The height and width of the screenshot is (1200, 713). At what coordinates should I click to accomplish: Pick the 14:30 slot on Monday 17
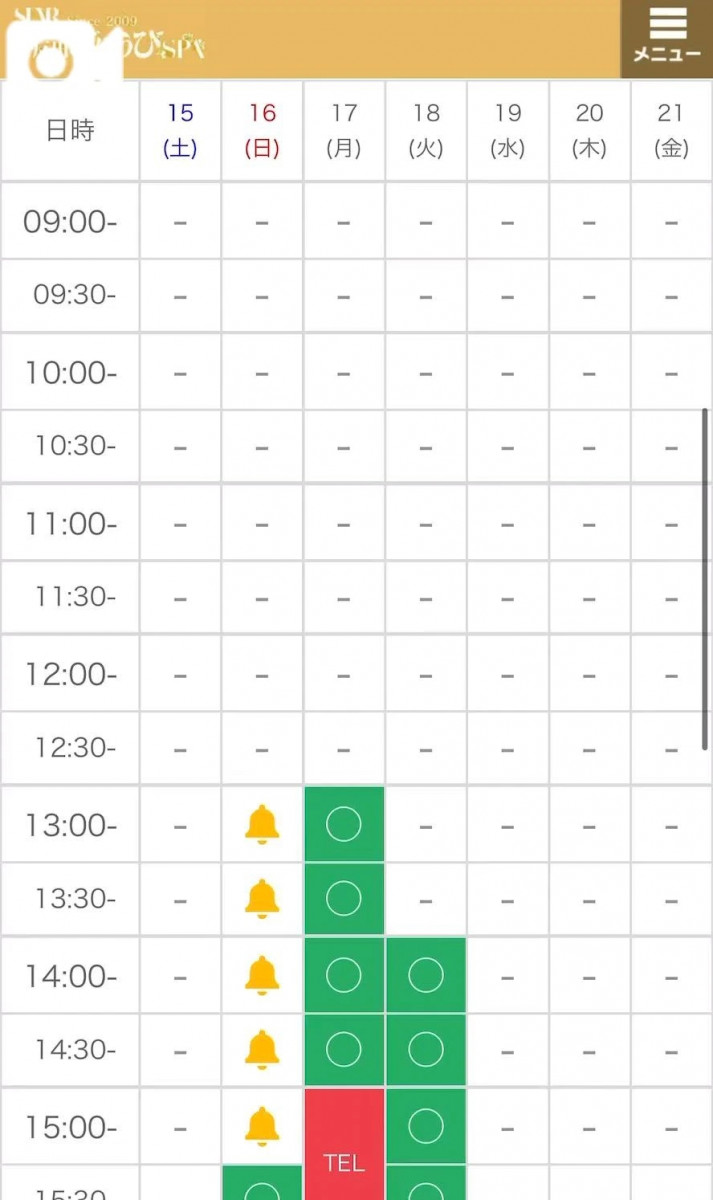344,1050
